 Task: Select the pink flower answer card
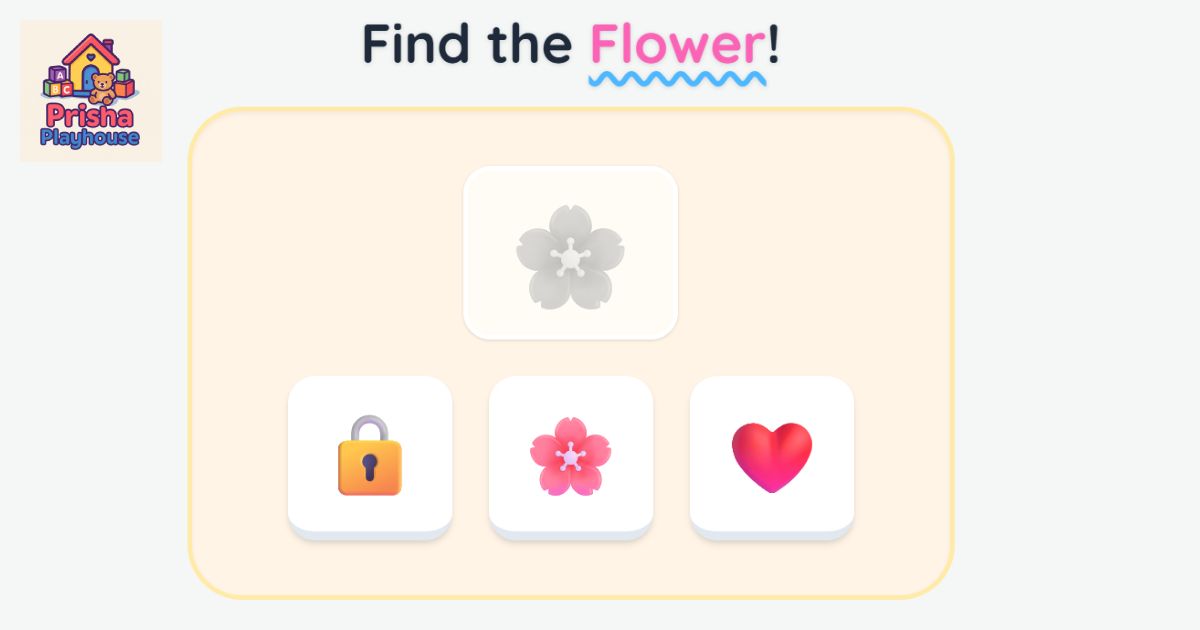point(570,455)
